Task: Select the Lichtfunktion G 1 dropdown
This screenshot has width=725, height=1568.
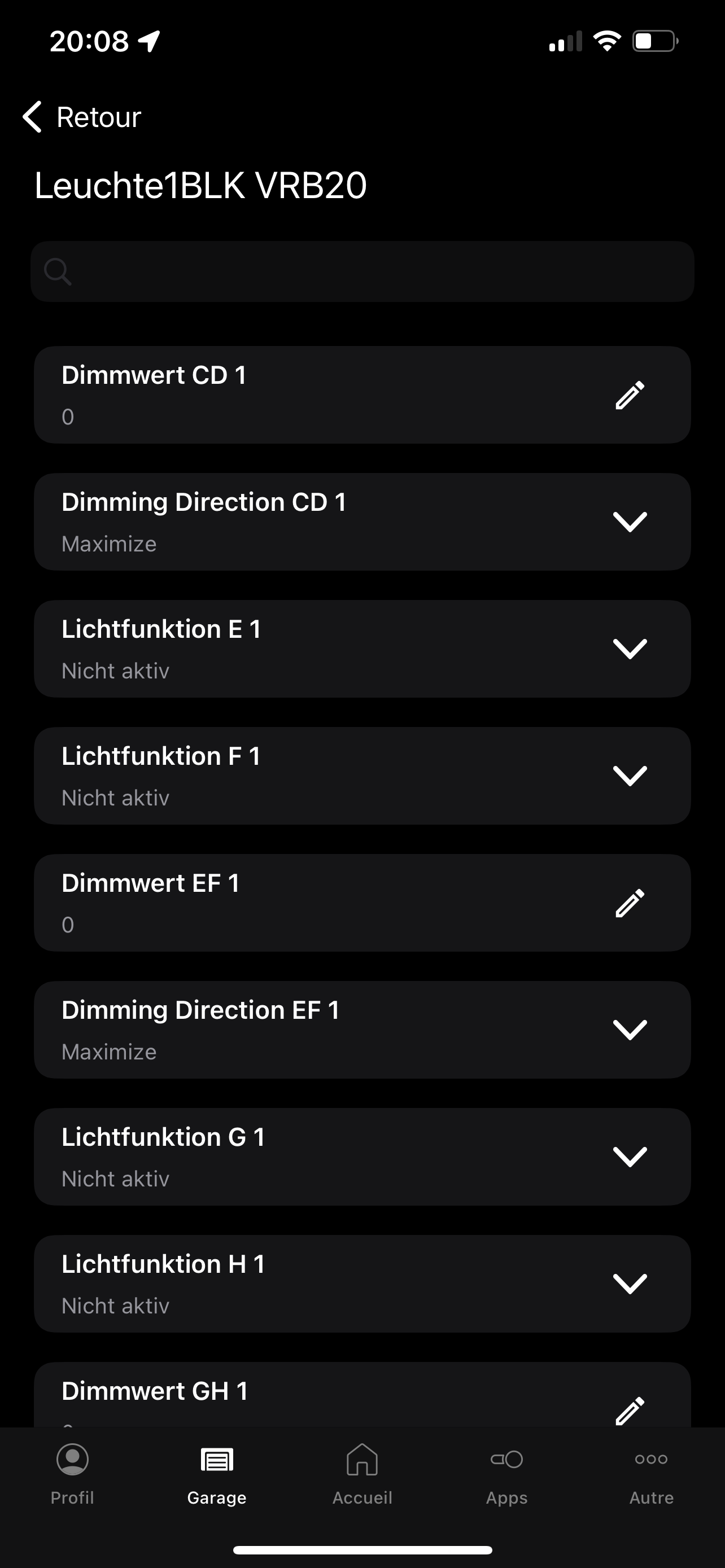Action: (630, 1157)
